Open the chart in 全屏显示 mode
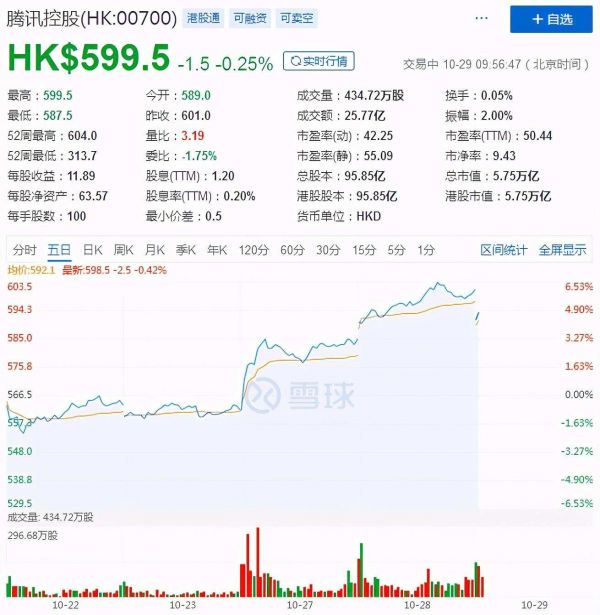Screen dimensions: 600x615 [563, 250]
